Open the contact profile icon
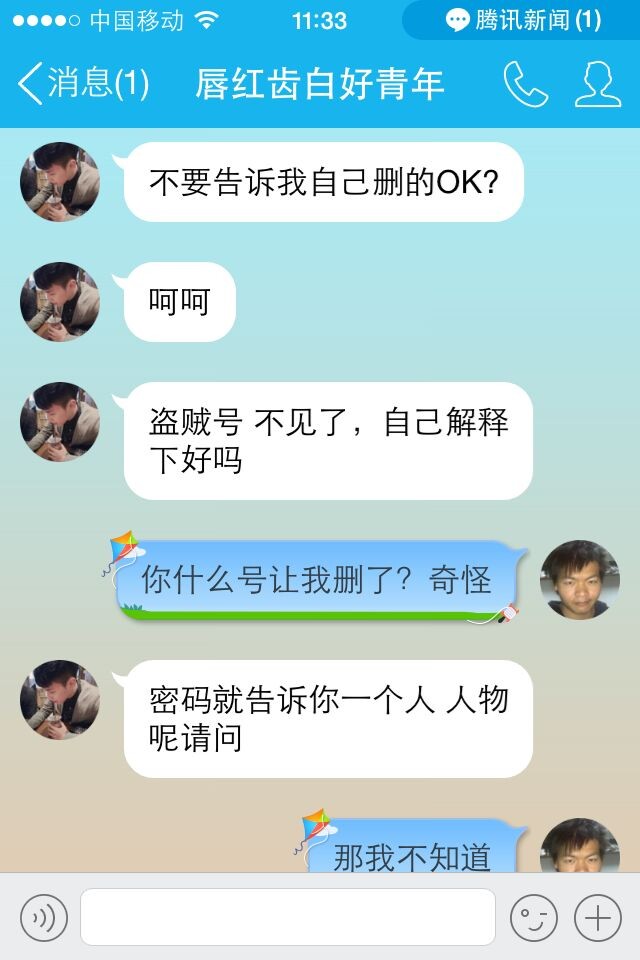Image resolution: width=640 pixels, height=960 pixels. [598, 84]
